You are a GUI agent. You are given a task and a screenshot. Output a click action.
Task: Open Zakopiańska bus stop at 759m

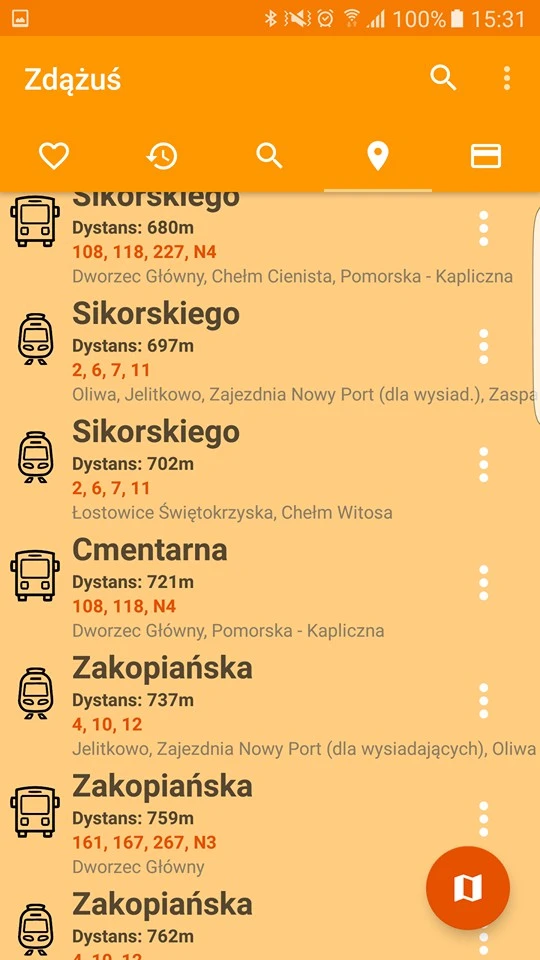(270, 820)
